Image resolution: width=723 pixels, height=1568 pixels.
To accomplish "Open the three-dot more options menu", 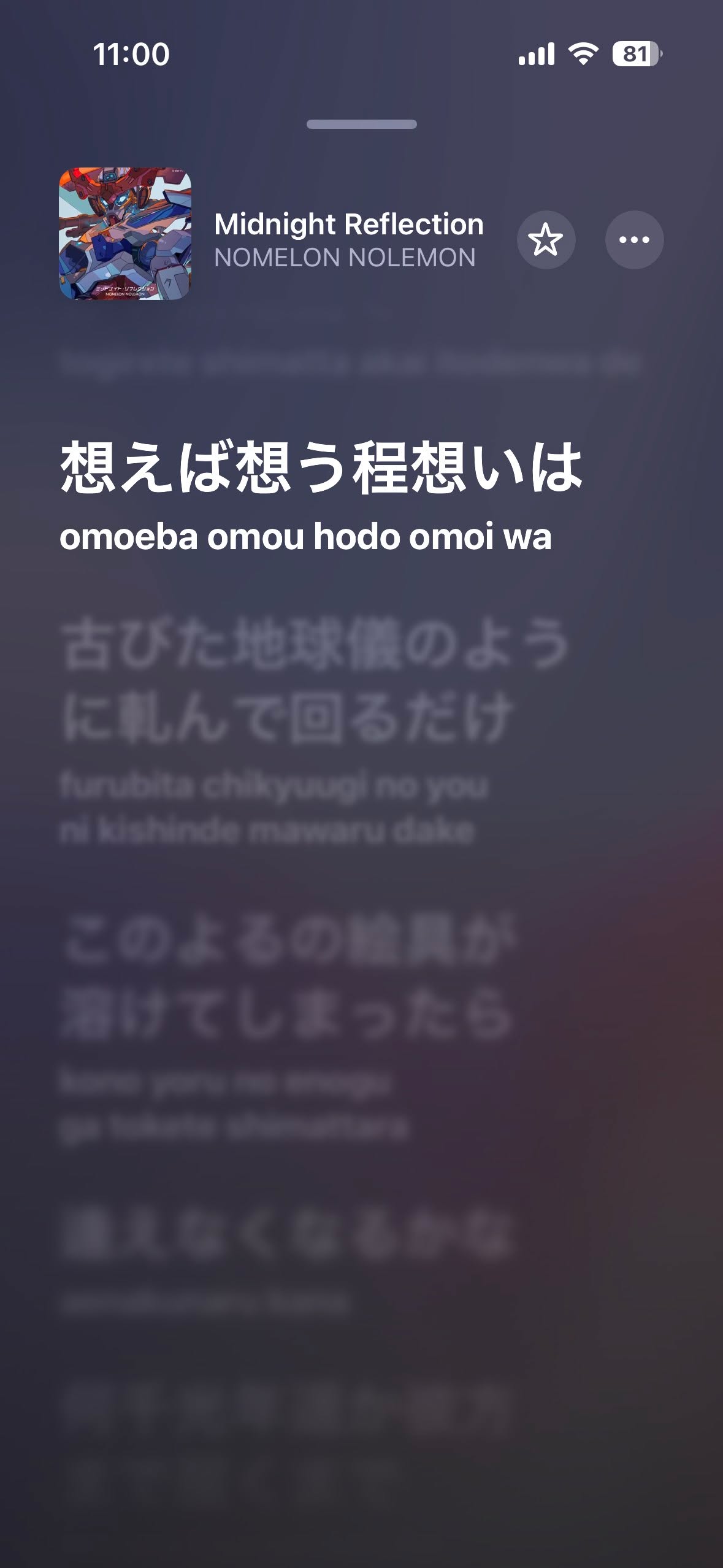I will click(x=634, y=240).
